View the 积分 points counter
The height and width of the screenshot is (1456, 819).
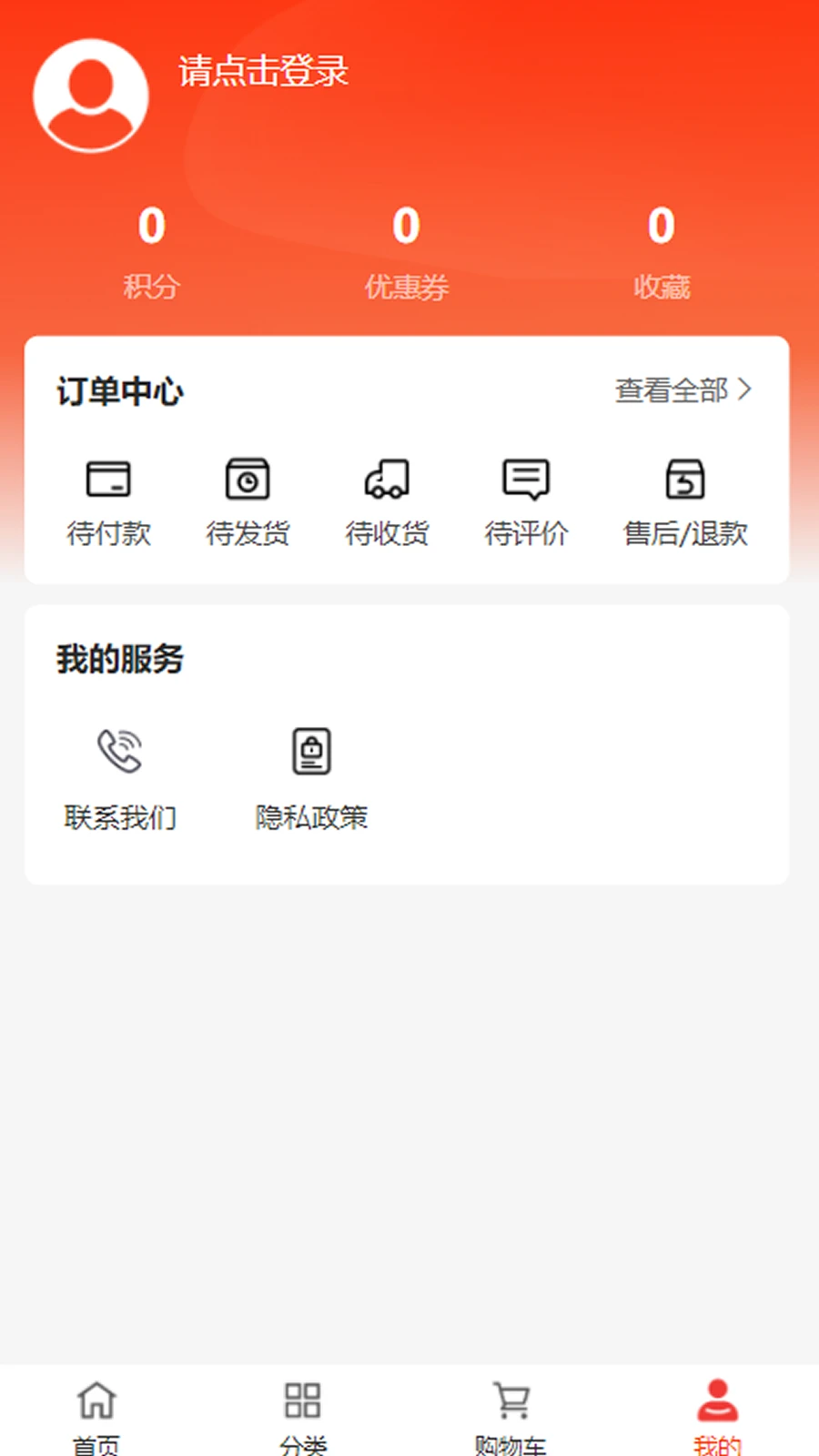pyautogui.click(x=151, y=253)
